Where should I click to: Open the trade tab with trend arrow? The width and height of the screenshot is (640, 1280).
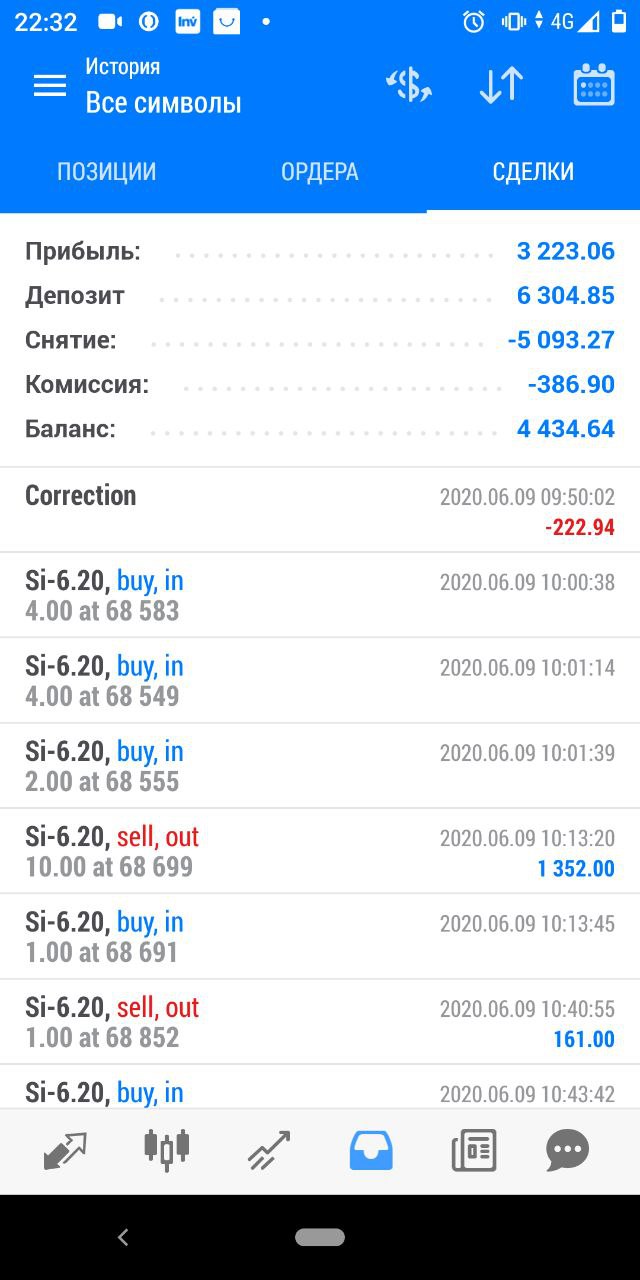click(269, 1151)
